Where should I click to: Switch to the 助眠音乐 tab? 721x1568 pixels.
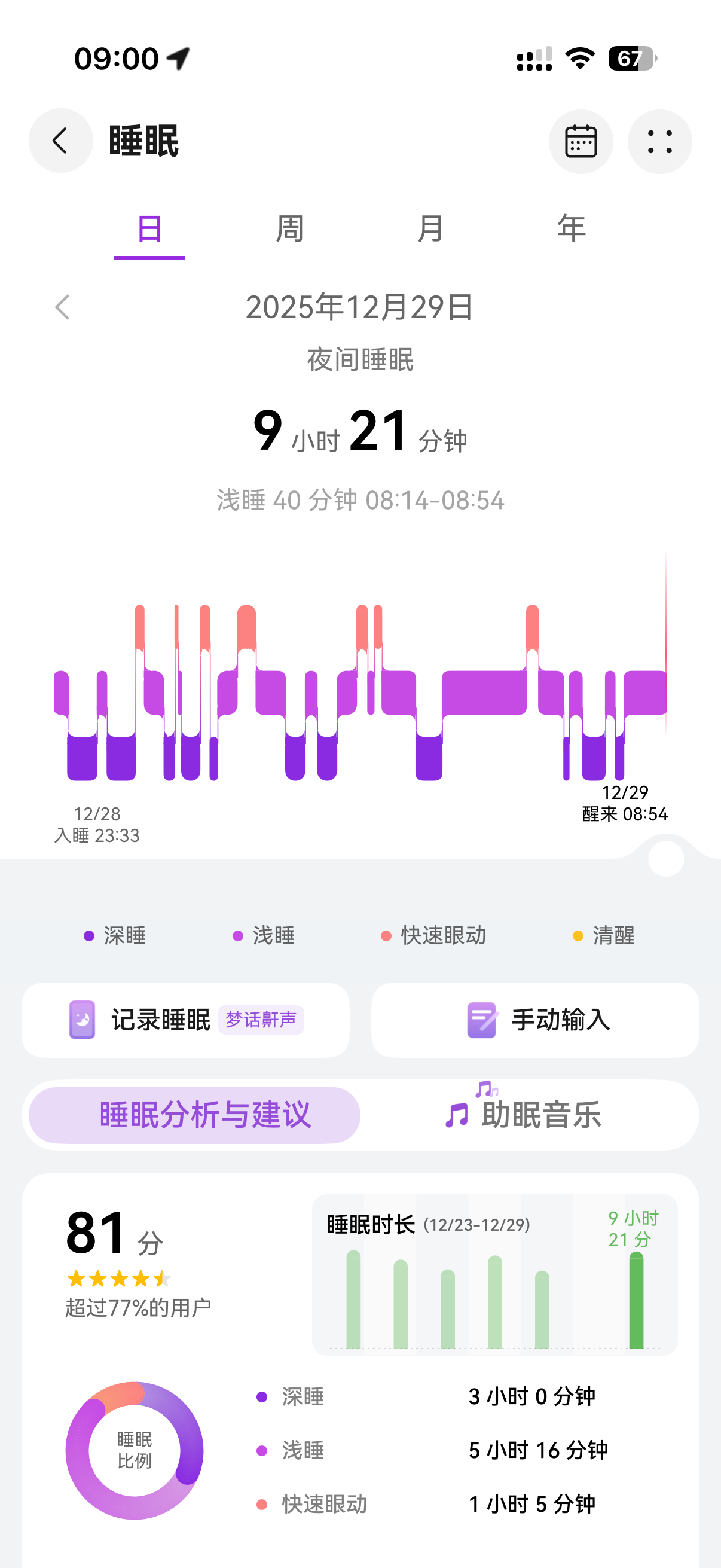tap(524, 1115)
